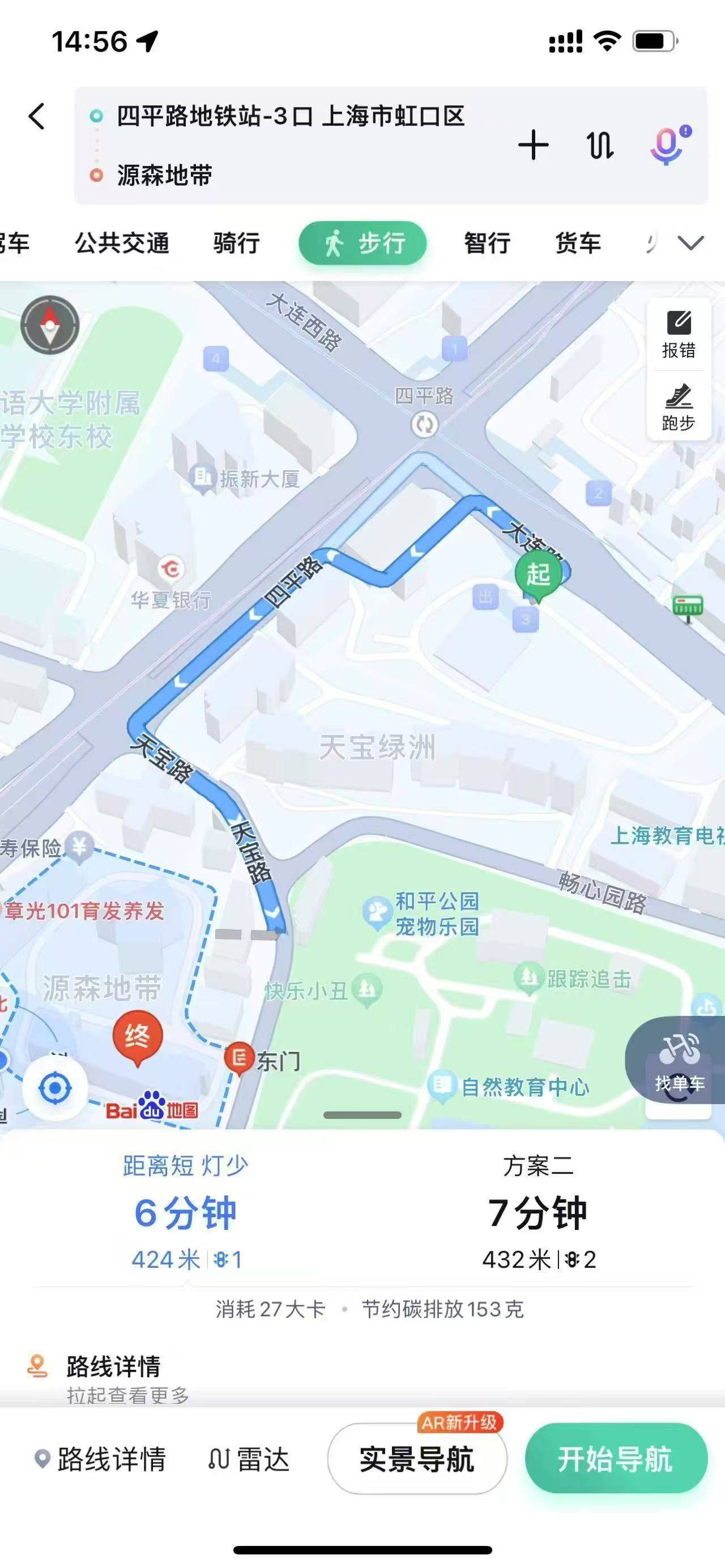The height and width of the screenshot is (1568, 725).
Task: Edit the destination 源森地带
Action: [164, 176]
